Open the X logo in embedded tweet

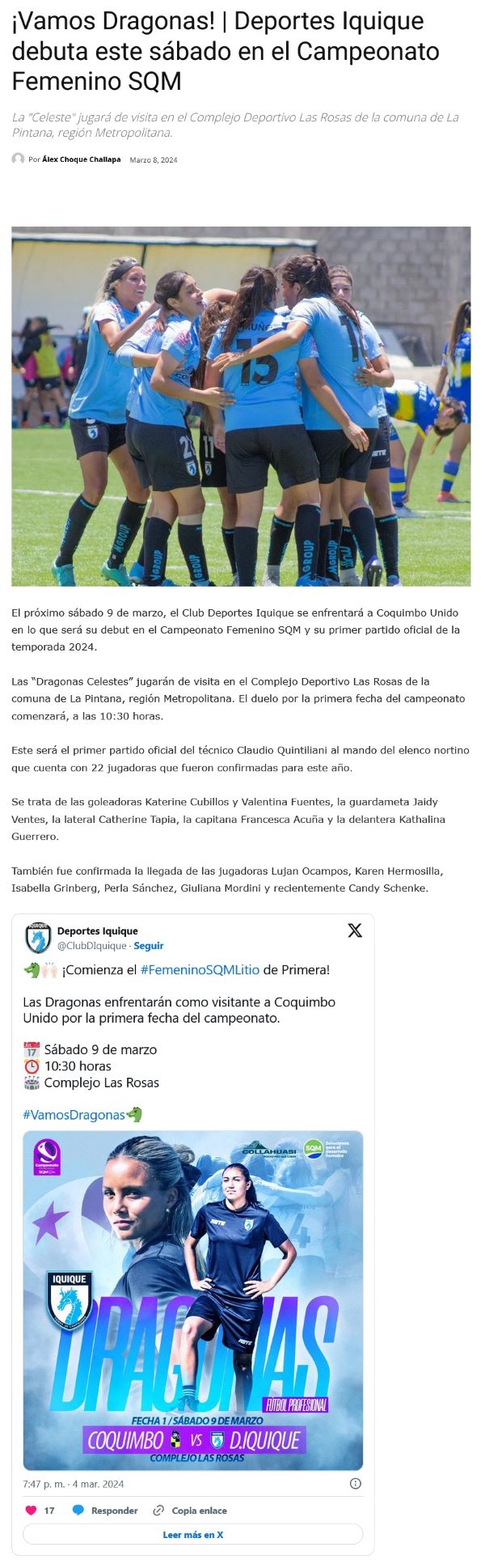click(x=354, y=930)
